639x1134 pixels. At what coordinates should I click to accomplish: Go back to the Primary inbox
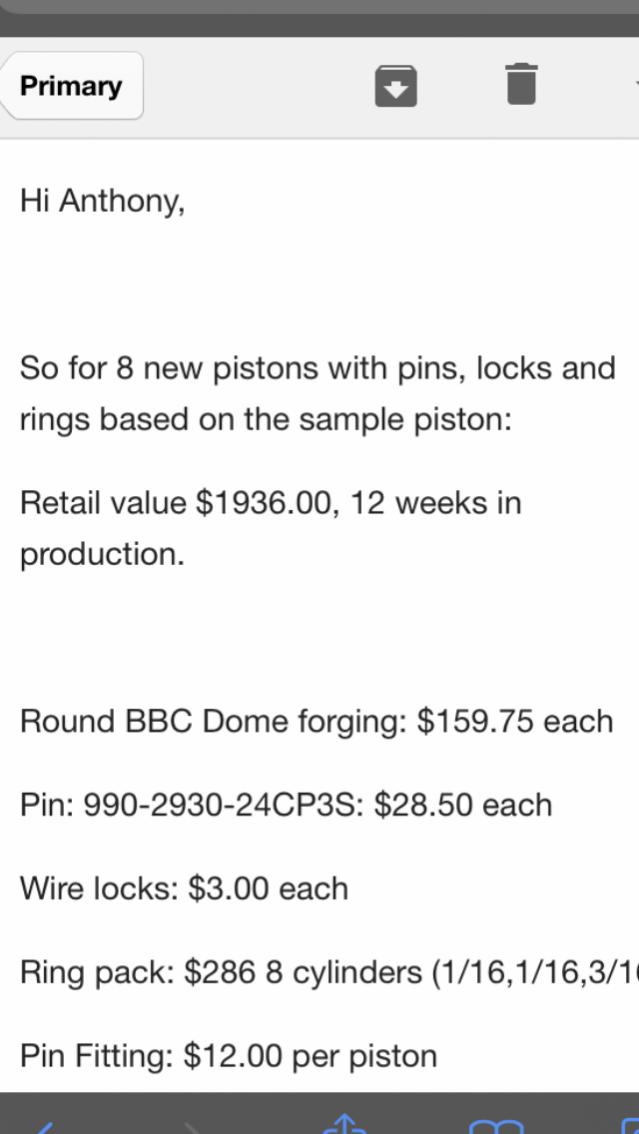pos(72,86)
